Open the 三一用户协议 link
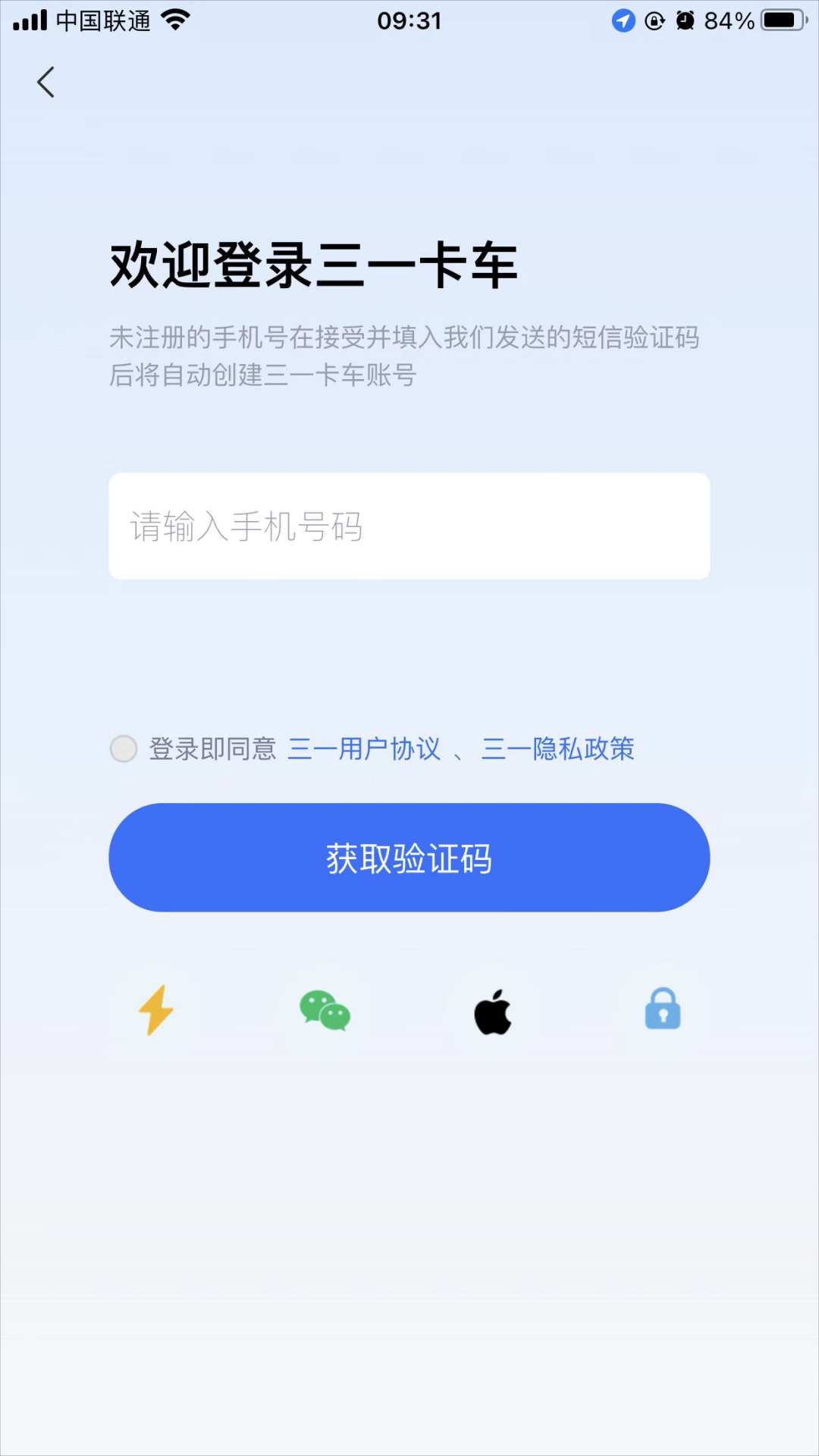 pyautogui.click(x=365, y=748)
